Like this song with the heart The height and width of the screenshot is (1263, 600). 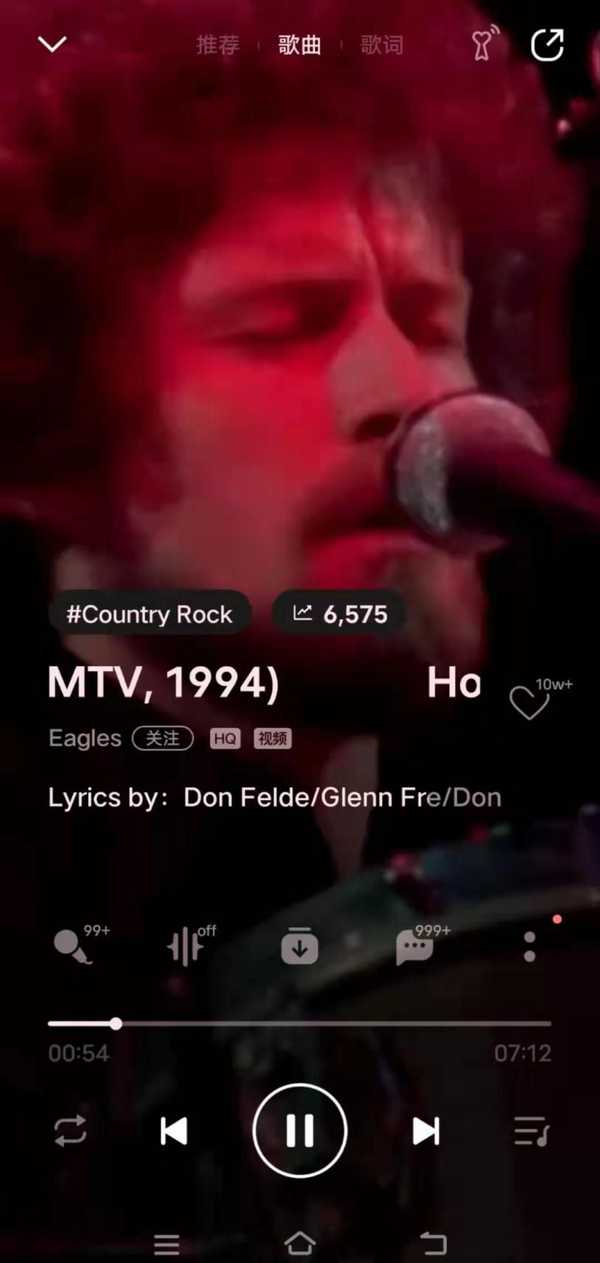(x=530, y=703)
